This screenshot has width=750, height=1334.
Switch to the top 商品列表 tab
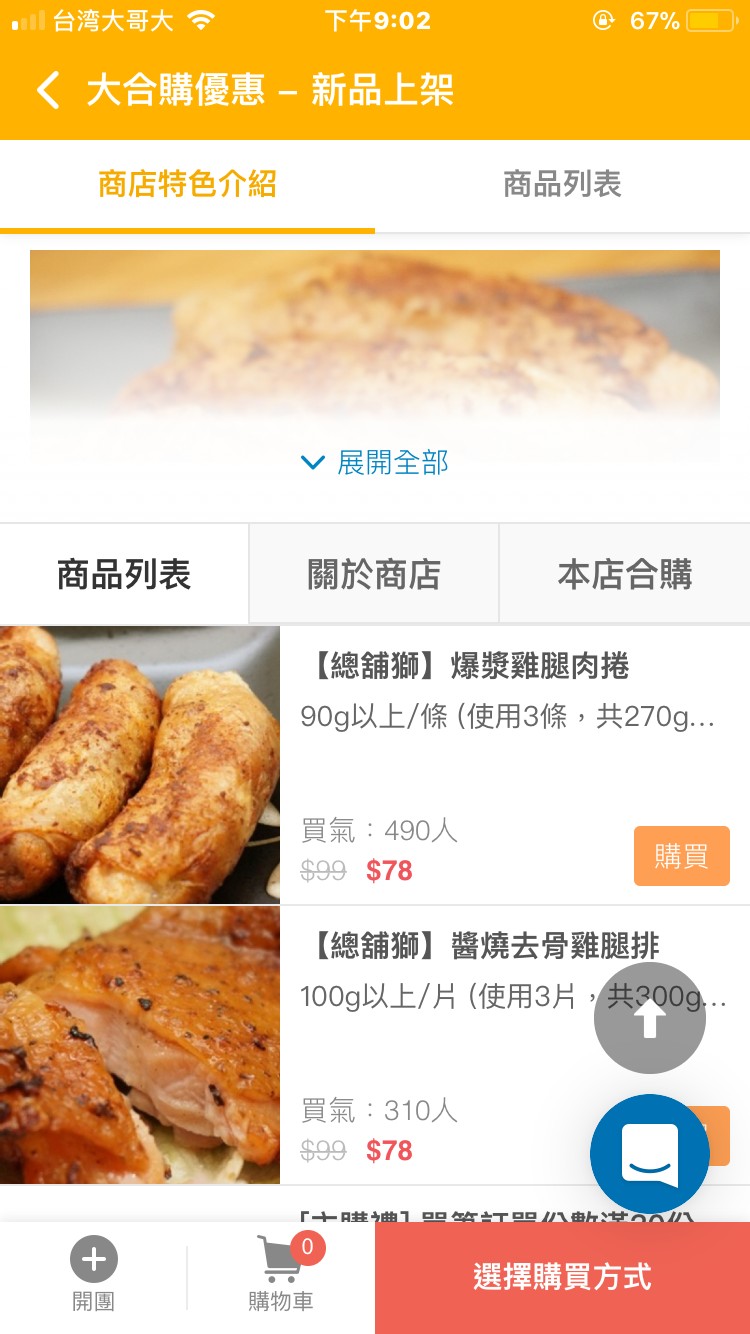pos(562,185)
